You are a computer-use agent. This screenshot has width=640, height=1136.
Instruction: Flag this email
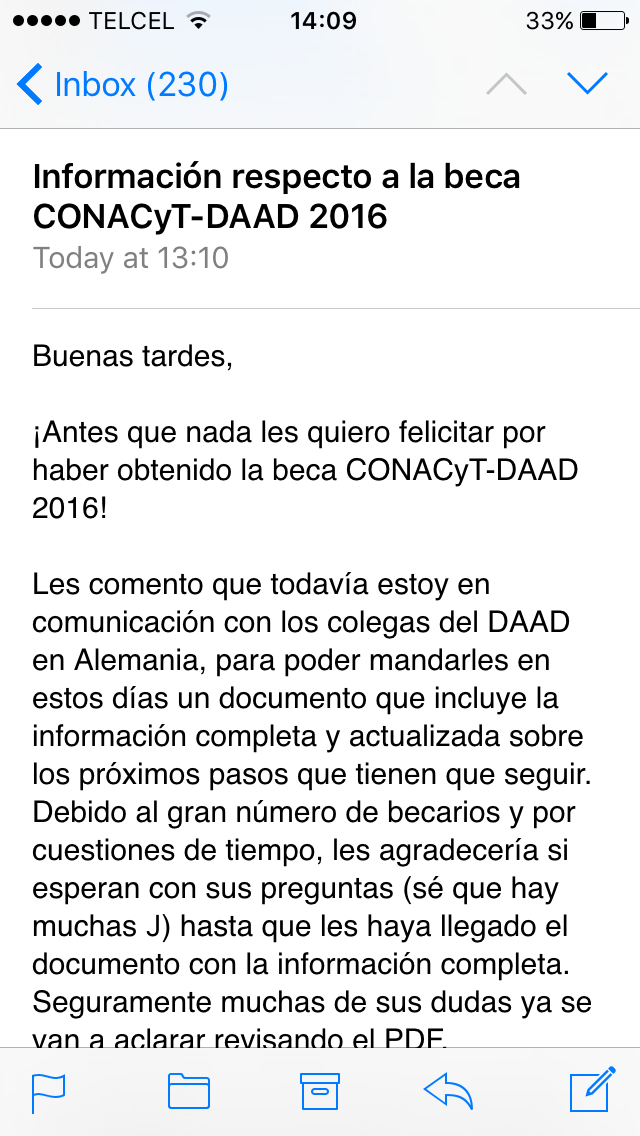[48, 1092]
